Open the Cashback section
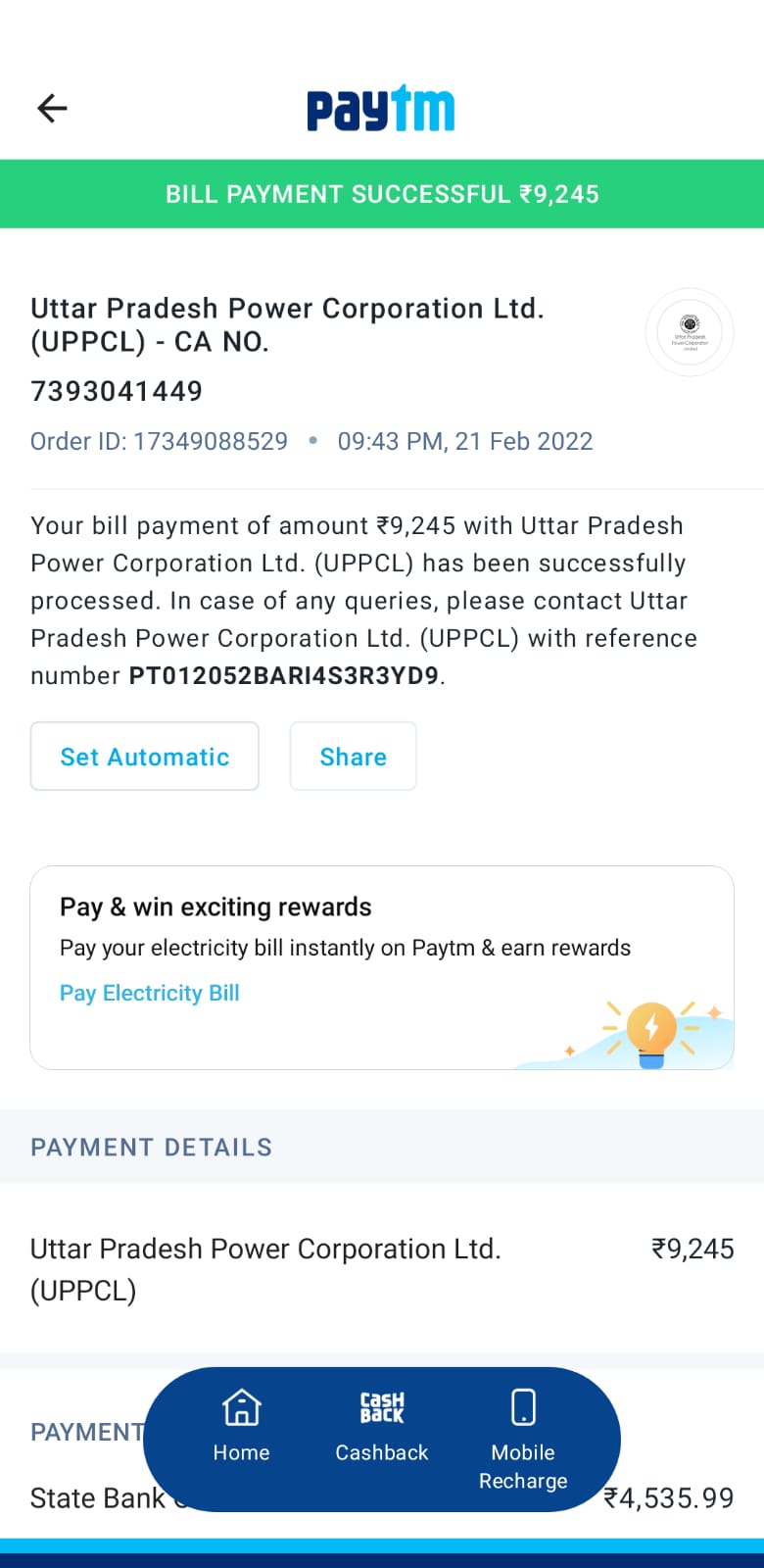The image size is (764, 1568). [382, 1426]
